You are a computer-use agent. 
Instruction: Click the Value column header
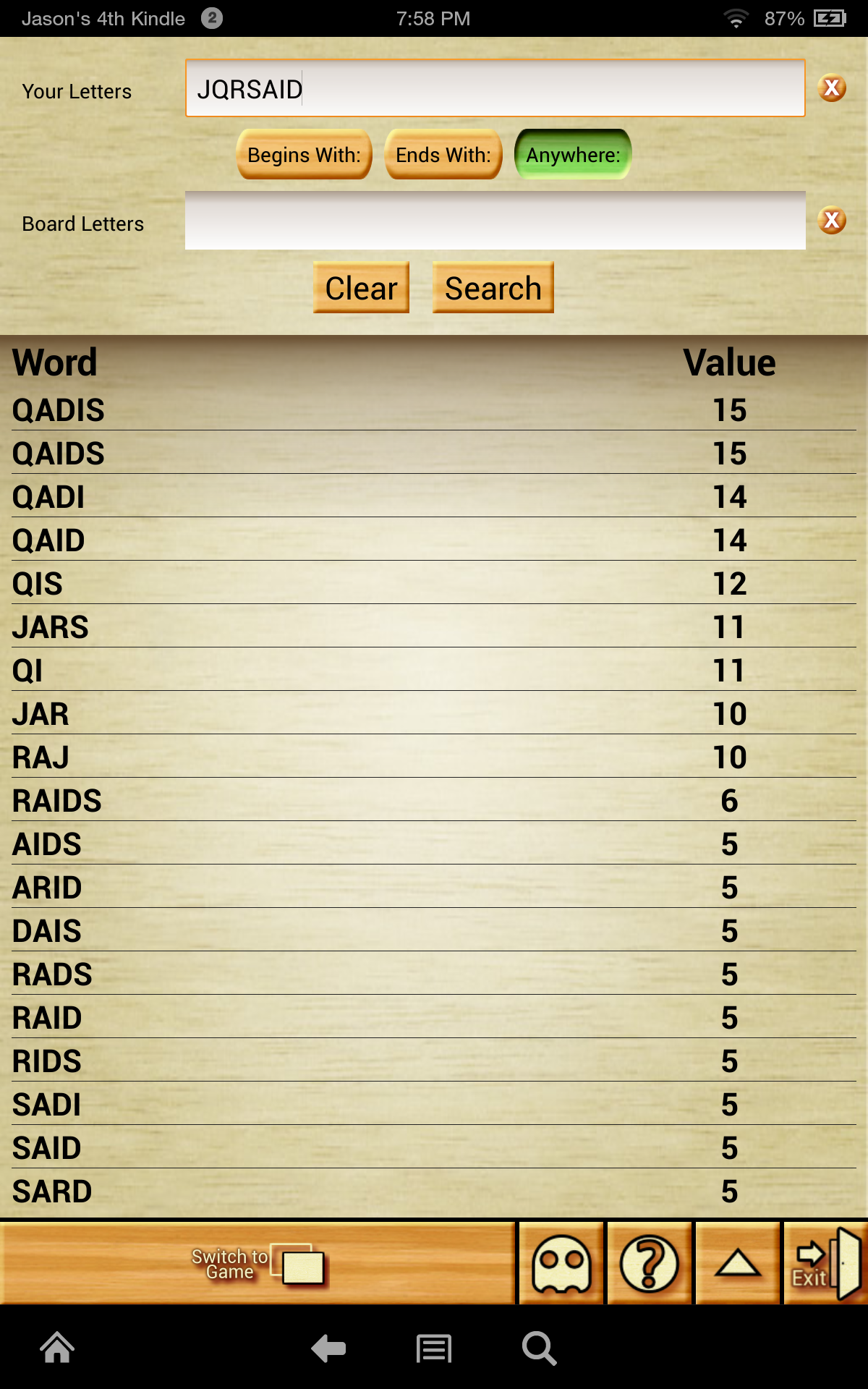tap(730, 362)
